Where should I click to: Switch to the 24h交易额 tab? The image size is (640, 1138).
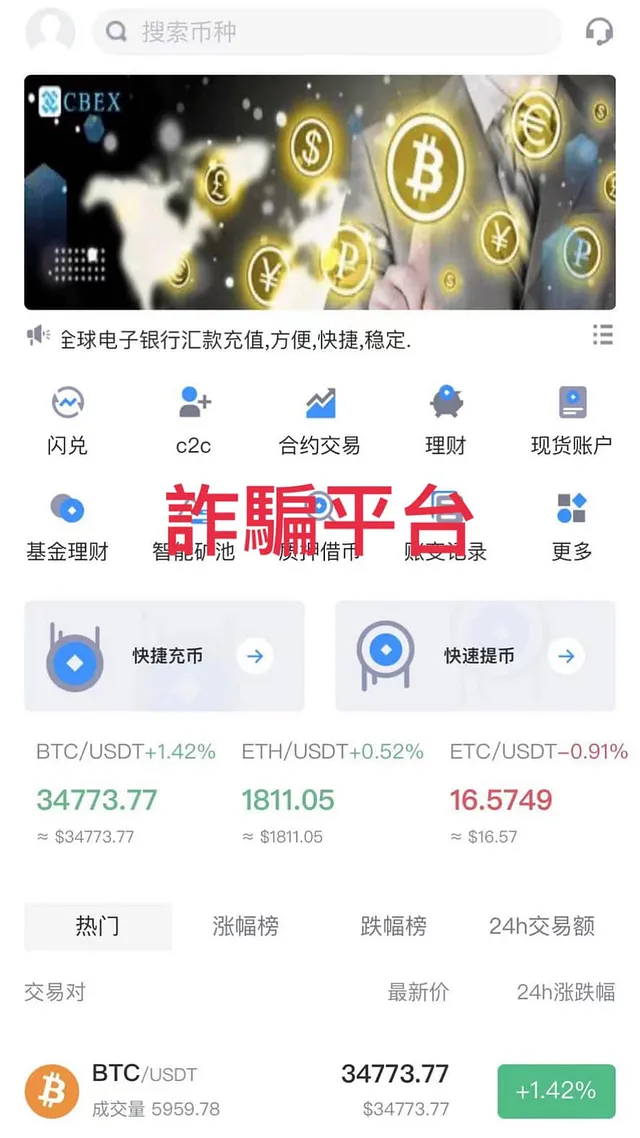(541, 926)
